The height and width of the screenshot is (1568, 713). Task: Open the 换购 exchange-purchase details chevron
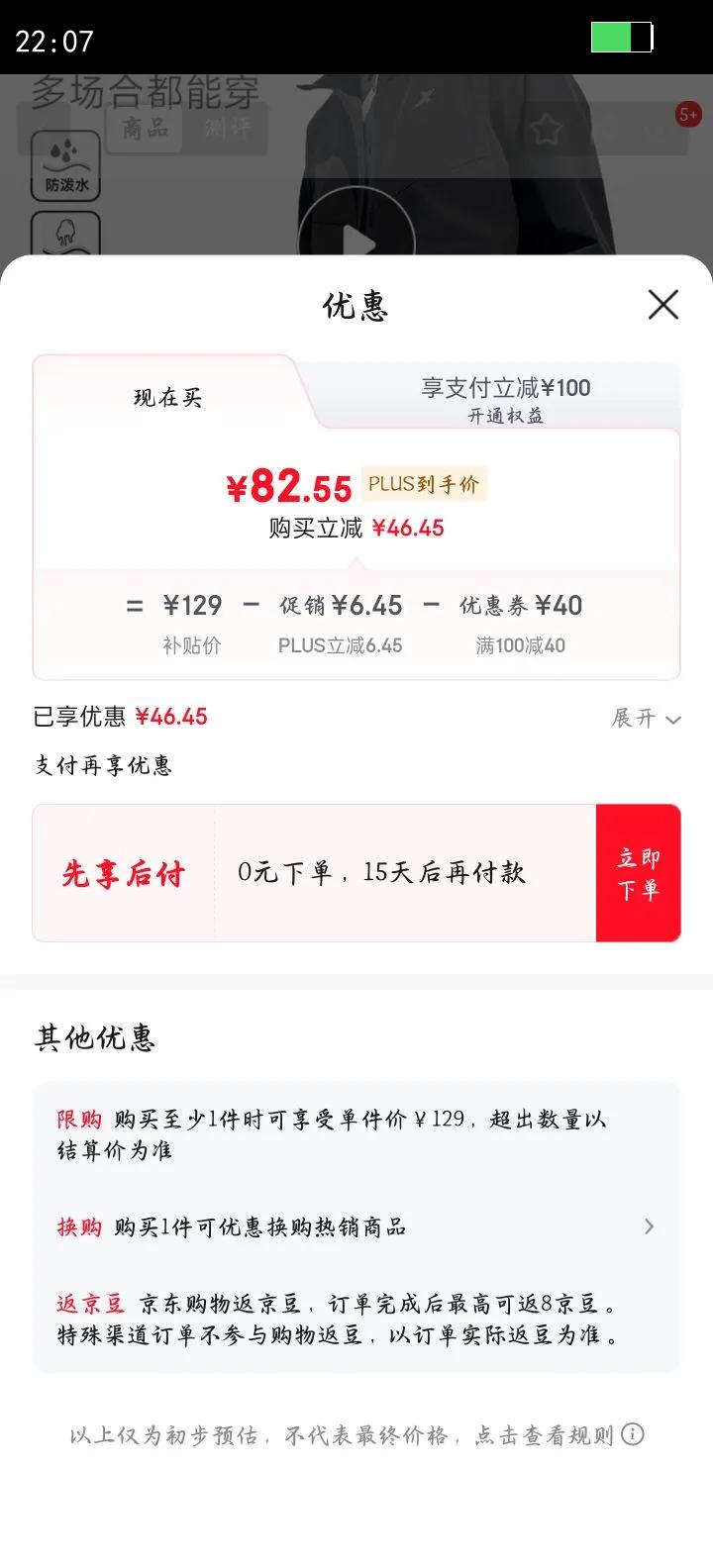[x=649, y=1226]
